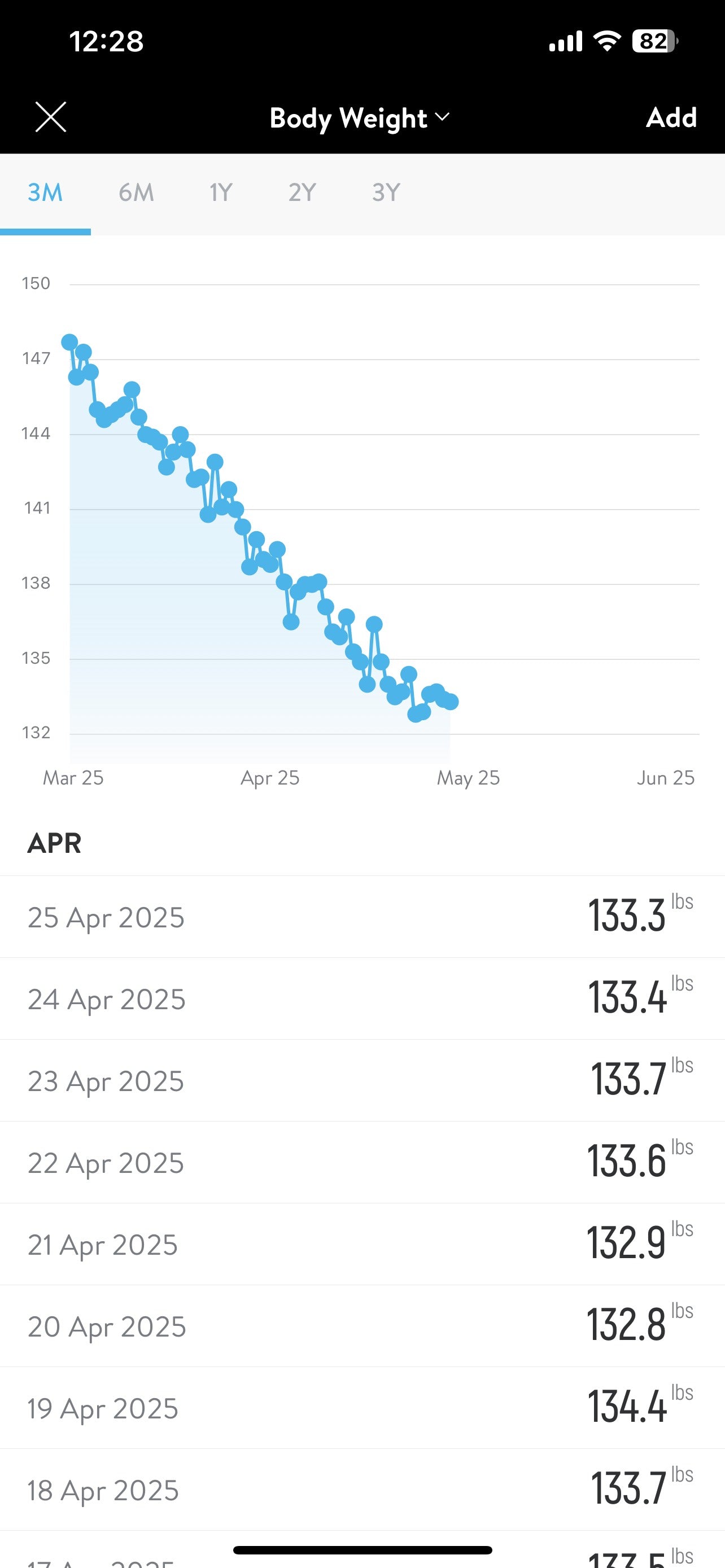Switch to the 2Y time range
Viewport: 725px width, 1568px height.
[x=302, y=193]
